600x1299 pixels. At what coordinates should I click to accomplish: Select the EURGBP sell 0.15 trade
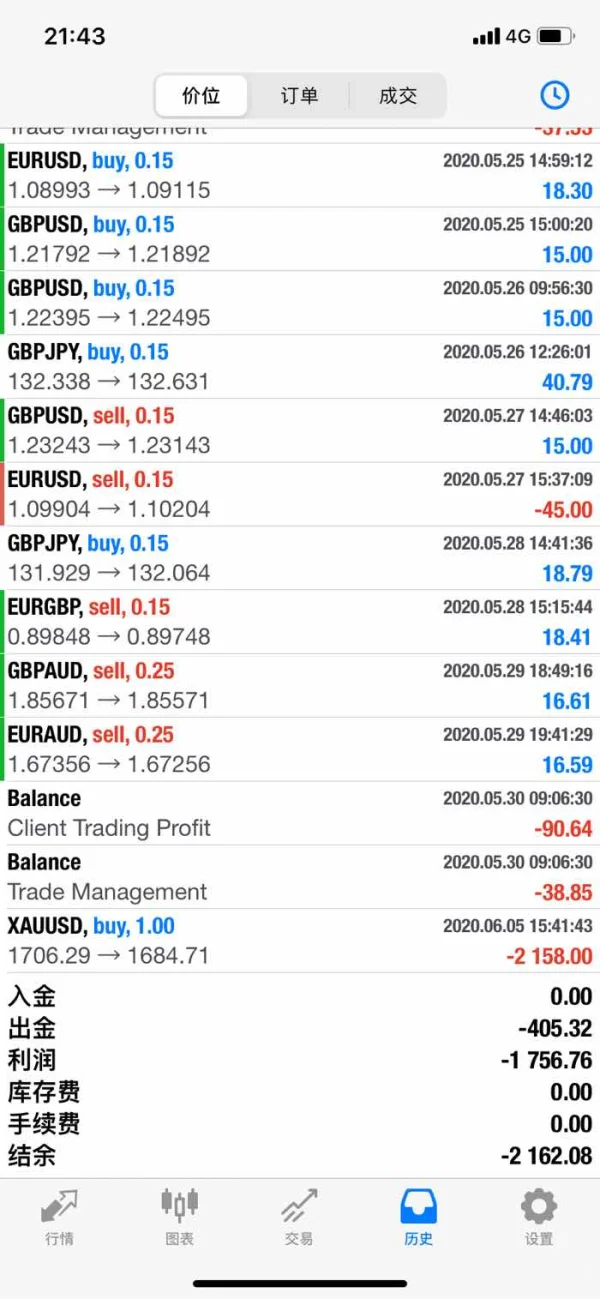coord(300,622)
